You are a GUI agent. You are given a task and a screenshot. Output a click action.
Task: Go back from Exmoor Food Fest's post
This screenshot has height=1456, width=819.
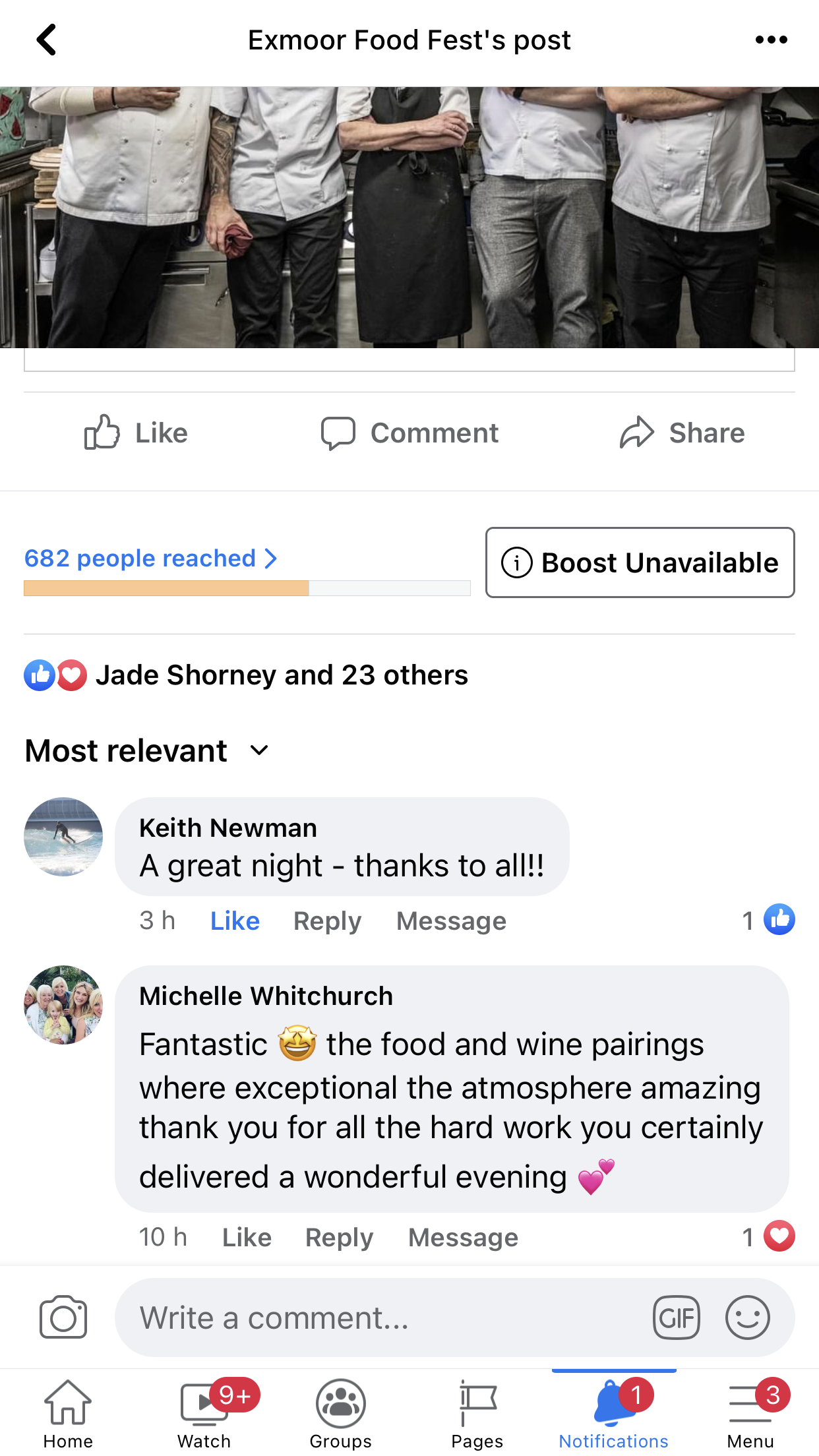point(47,40)
